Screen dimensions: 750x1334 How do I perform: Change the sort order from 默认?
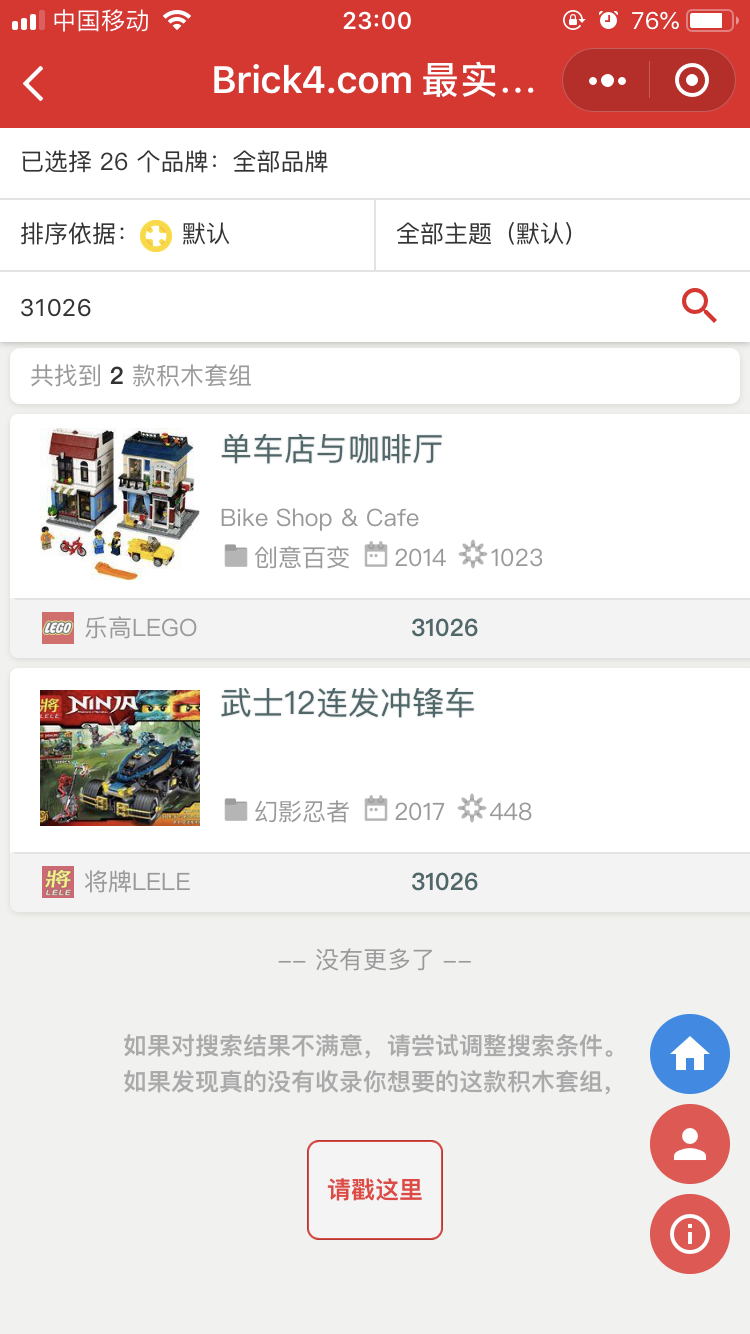tap(187, 235)
